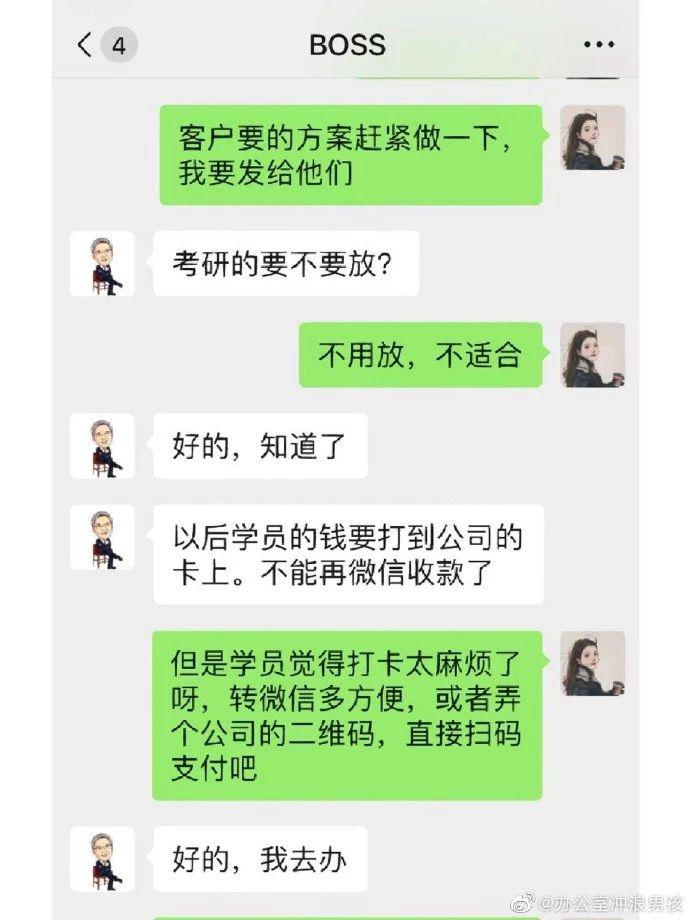Open the avatar beside the 好的，我去办 message

[102, 859]
